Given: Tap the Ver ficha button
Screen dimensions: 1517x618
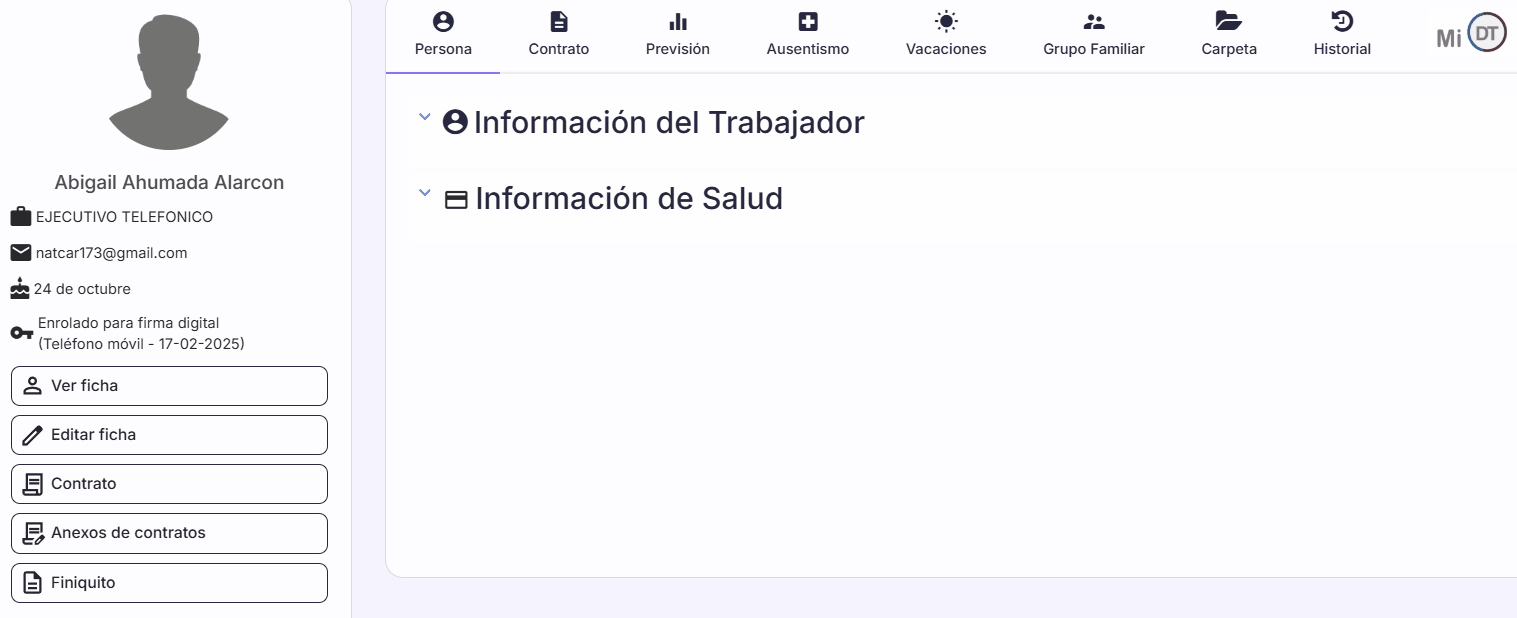Looking at the screenshot, I should (169, 386).
